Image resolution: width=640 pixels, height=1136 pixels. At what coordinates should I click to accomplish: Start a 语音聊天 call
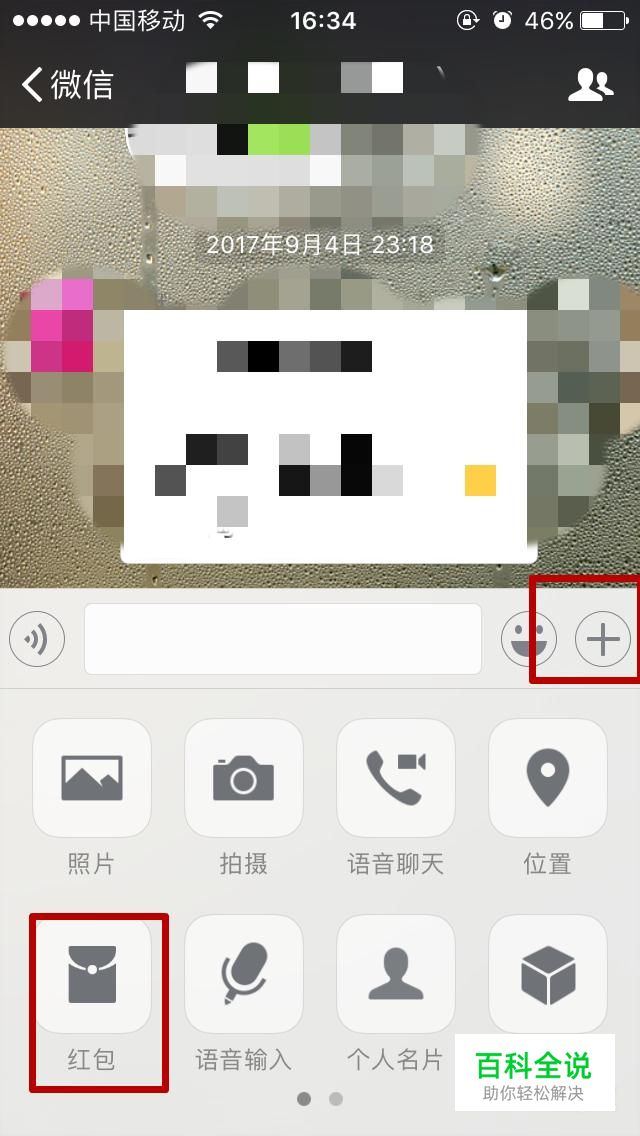tap(396, 778)
